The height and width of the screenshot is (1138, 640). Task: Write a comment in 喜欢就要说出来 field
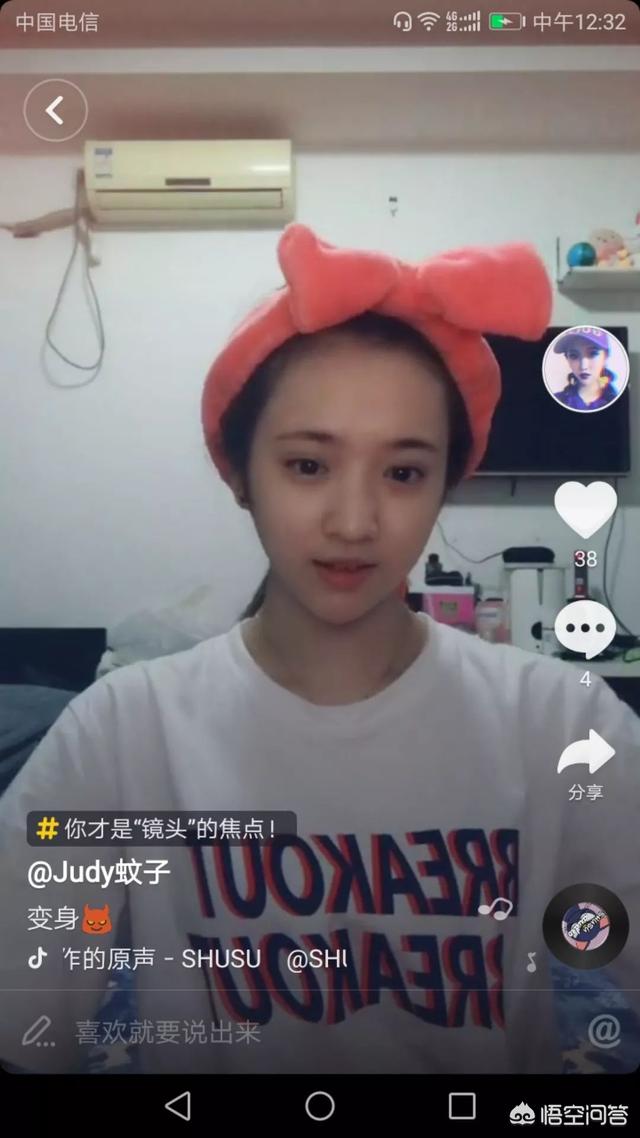pos(168,1031)
